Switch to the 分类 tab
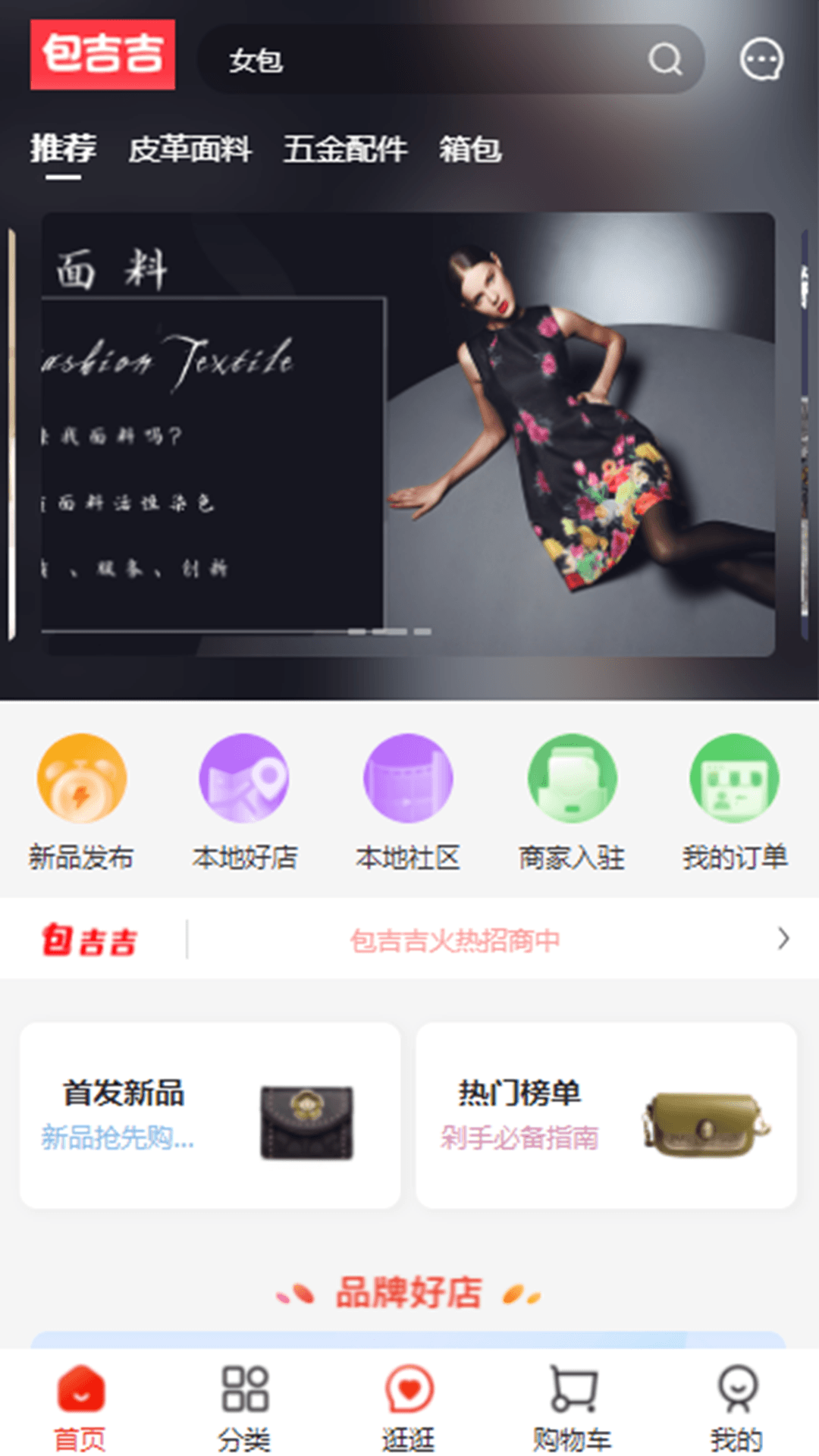819x1456 pixels. pyautogui.click(x=244, y=1407)
